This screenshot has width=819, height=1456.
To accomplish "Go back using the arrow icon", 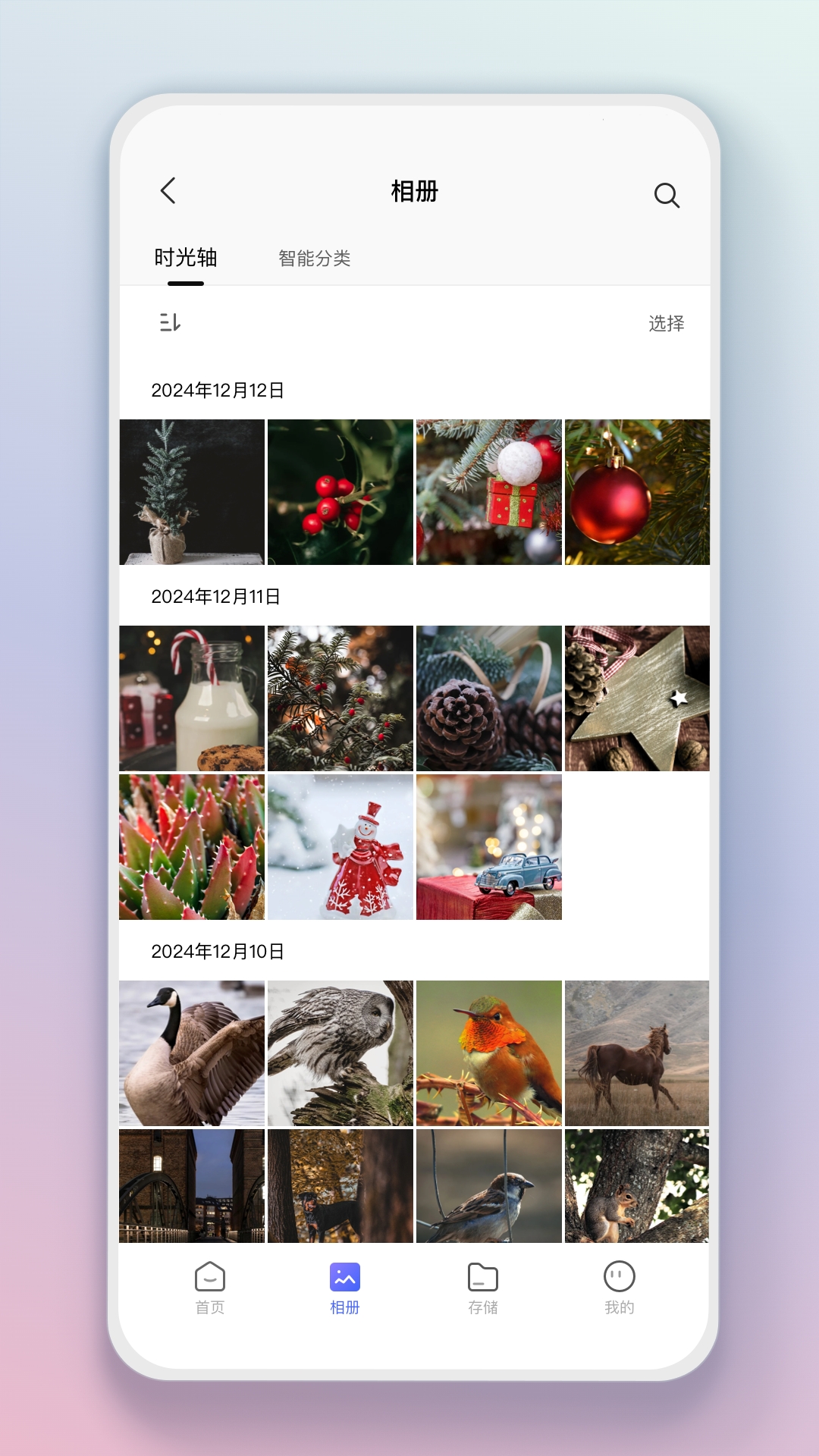I will pyautogui.click(x=168, y=191).
